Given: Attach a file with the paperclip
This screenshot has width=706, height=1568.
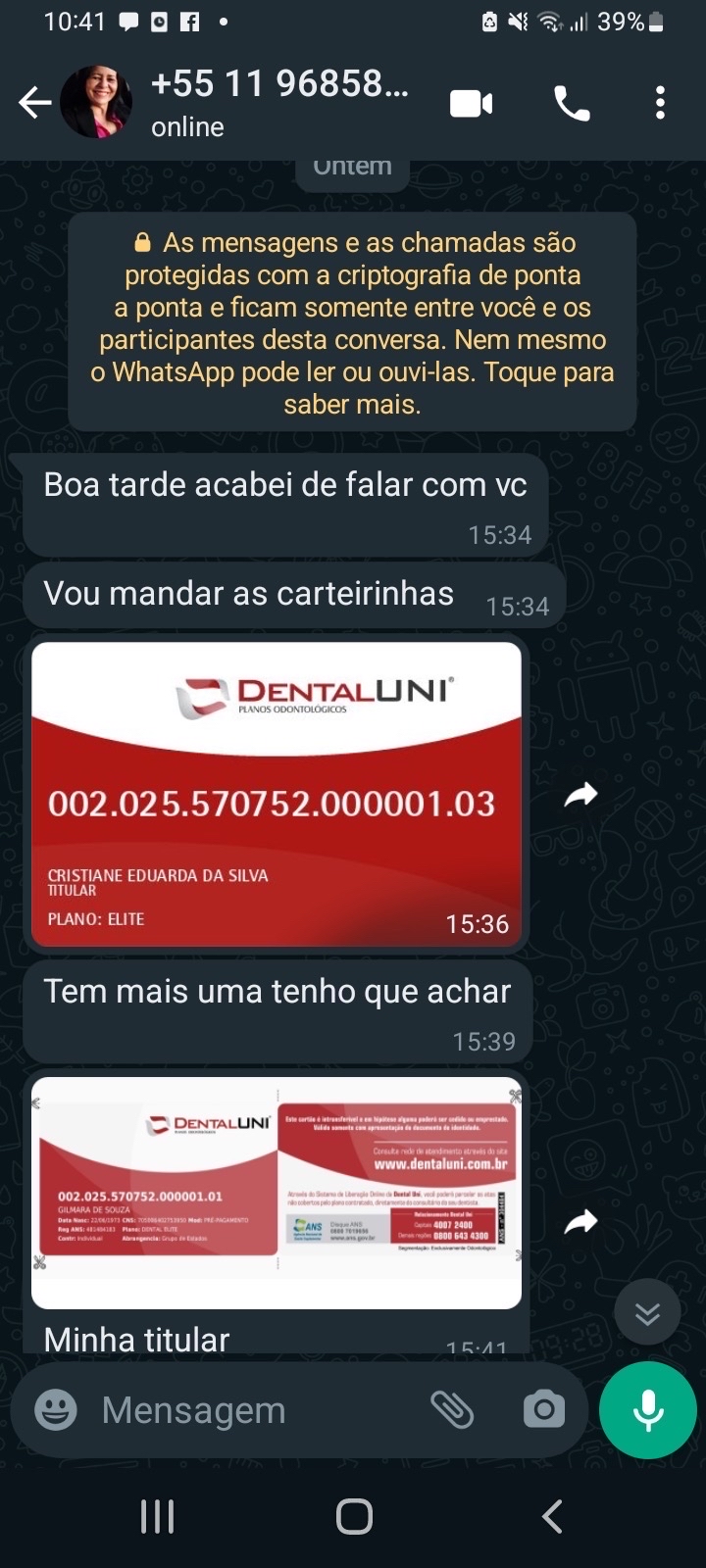Looking at the screenshot, I should 452,1410.
